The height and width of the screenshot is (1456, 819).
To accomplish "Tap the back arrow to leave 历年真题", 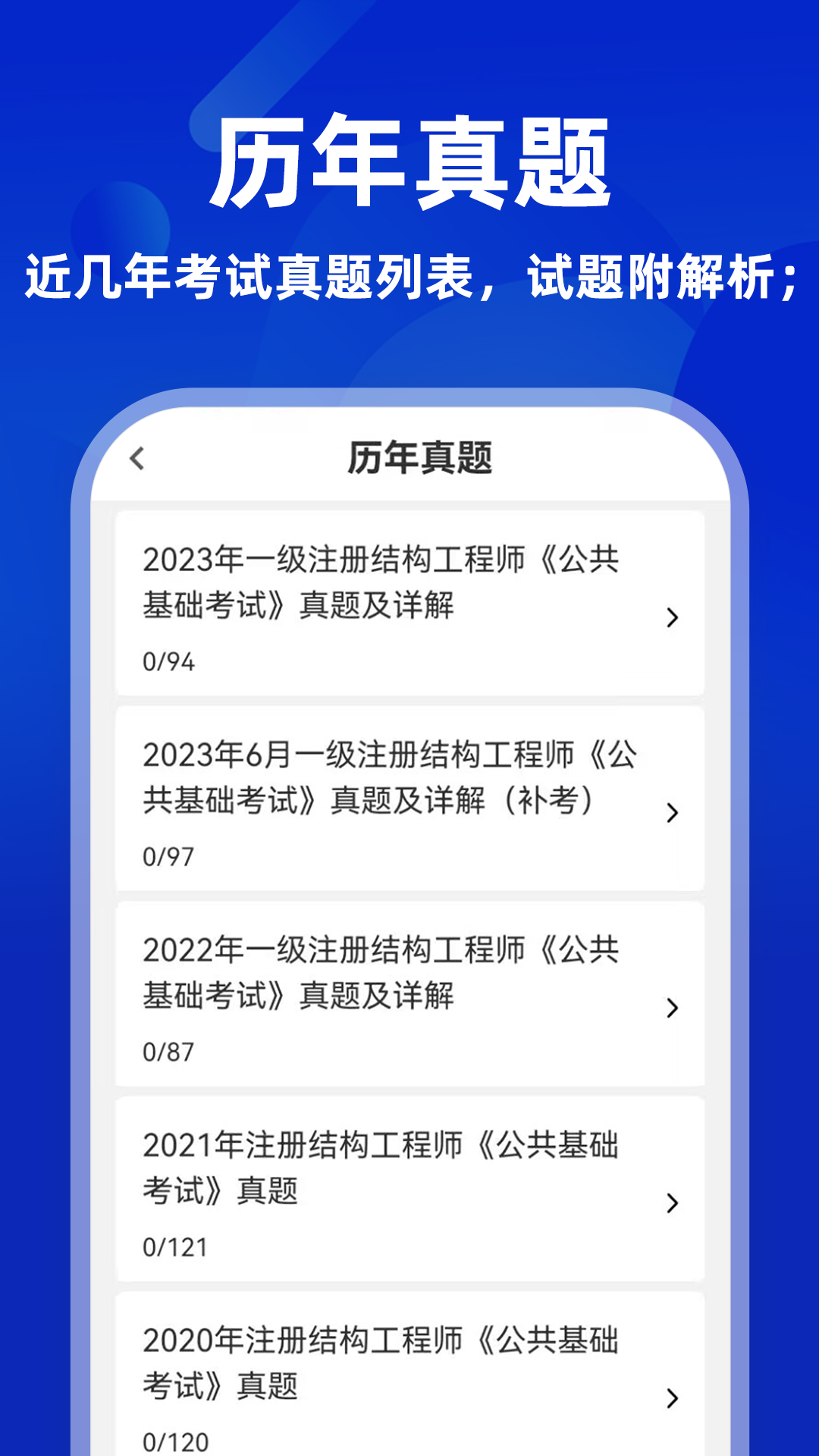I will (x=139, y=458).
